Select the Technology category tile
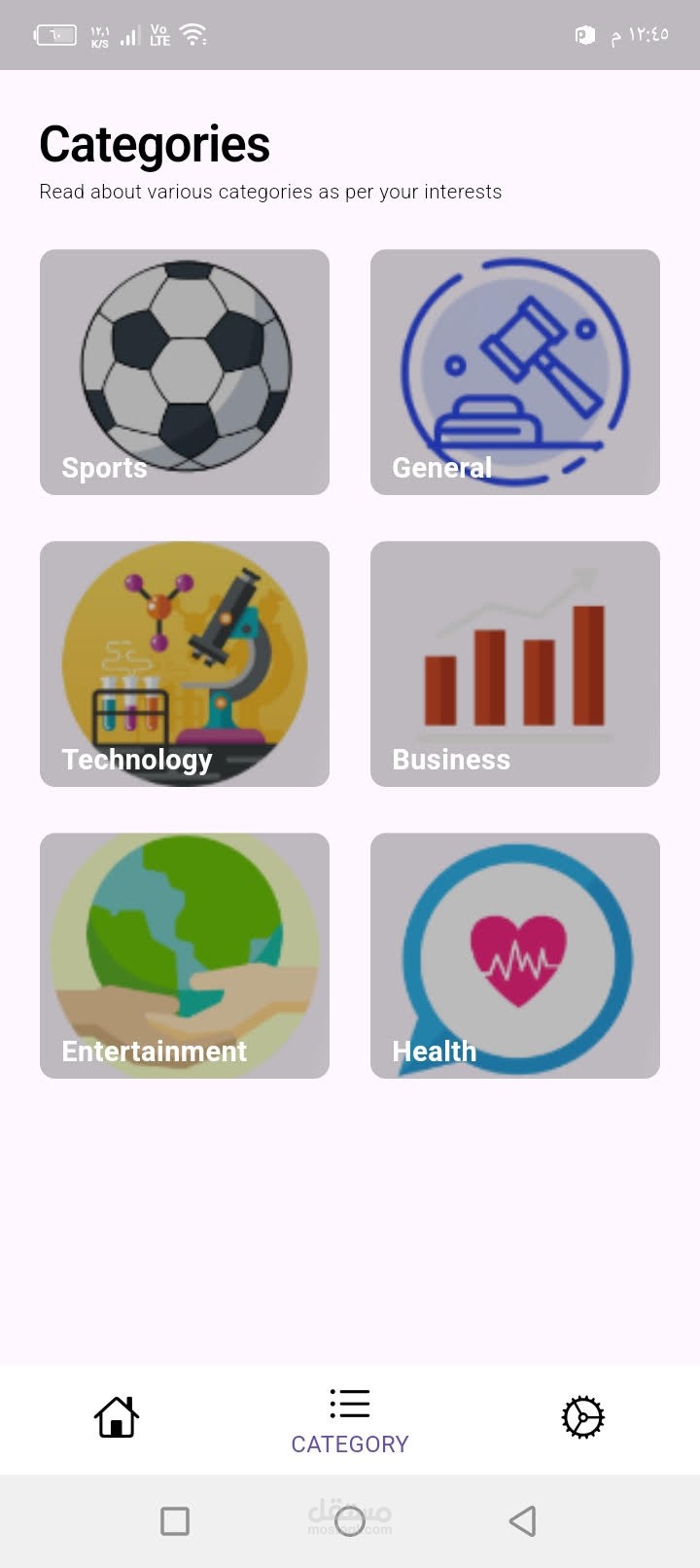Screen dimensions: 700x1568 185,664
